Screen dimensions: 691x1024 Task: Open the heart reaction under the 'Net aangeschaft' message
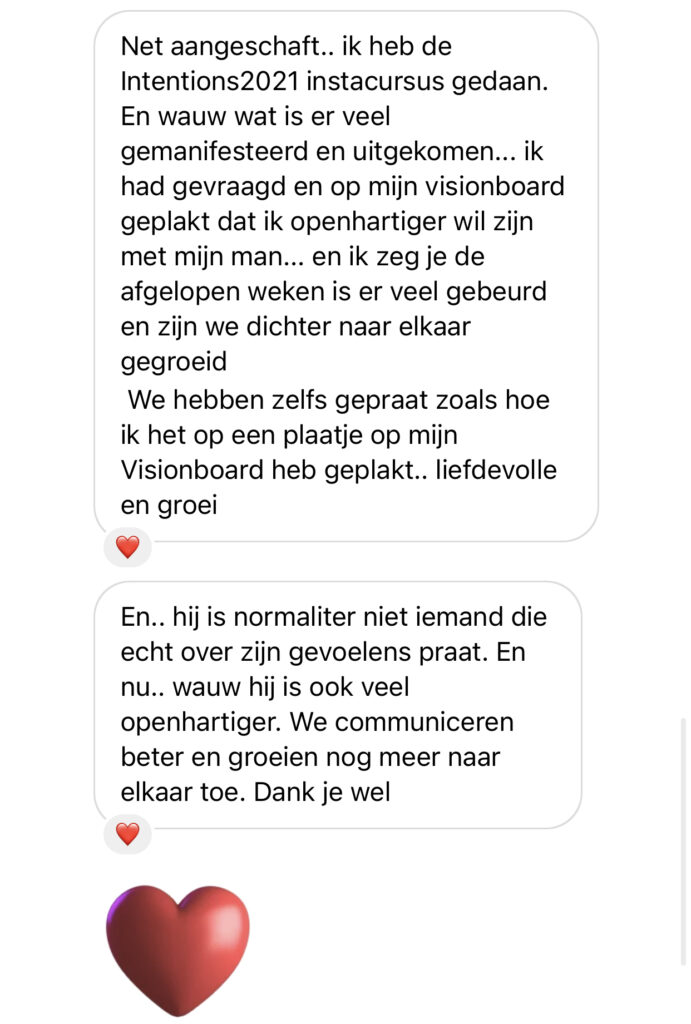click(127, 547)
